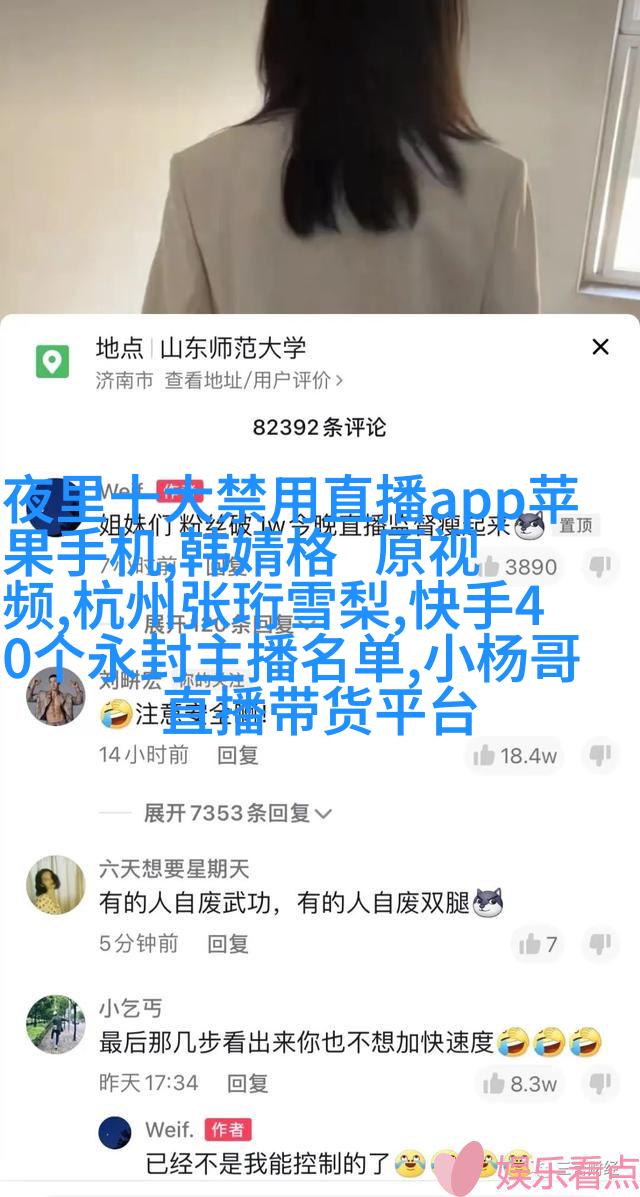Open author Weif.'s profile from the reply
Viewport: 640px width, 1197px height.
coord(116,1132)
